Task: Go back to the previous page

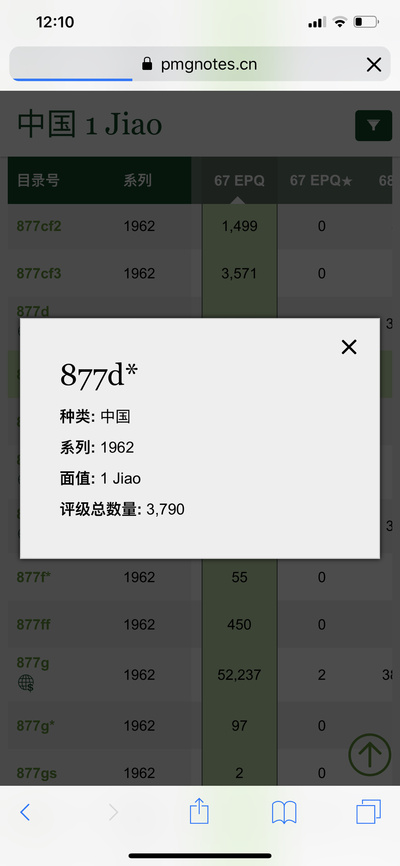Action: pos(25,812)
